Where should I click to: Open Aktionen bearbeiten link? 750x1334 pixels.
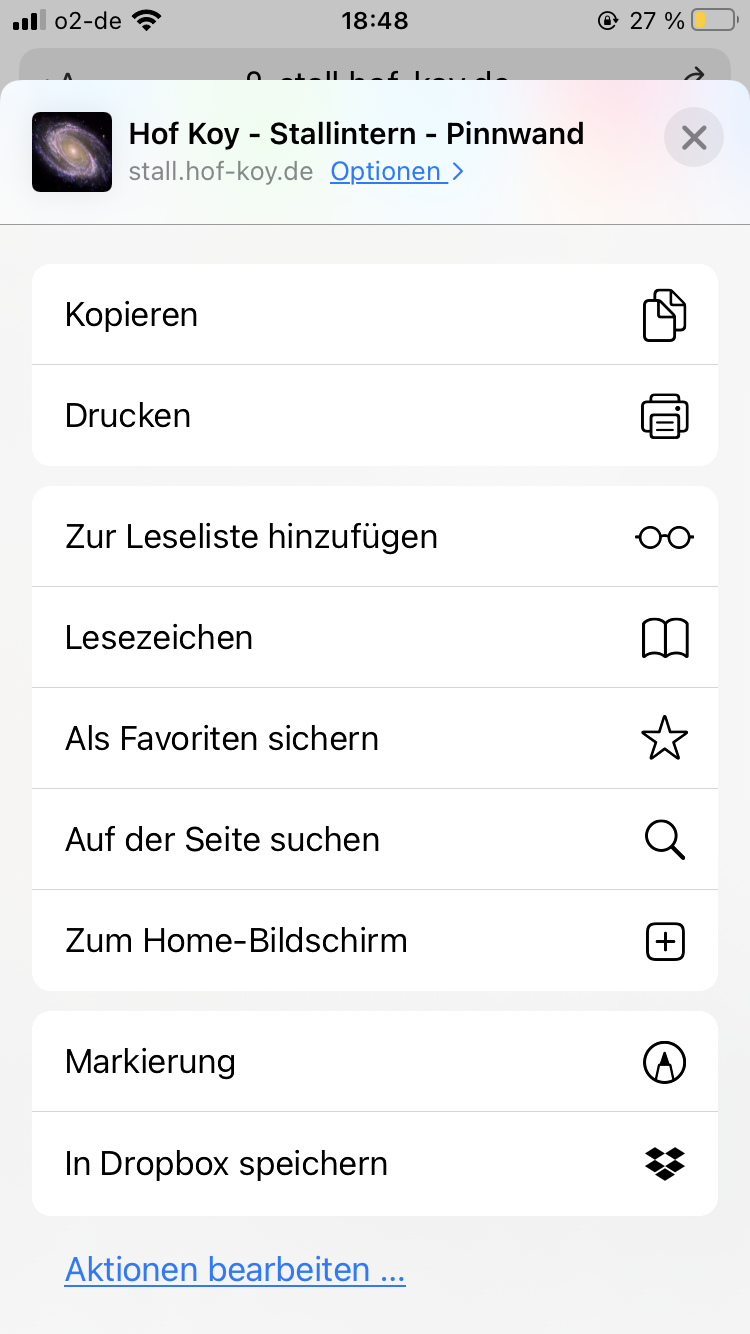(x=235, y=1270)
